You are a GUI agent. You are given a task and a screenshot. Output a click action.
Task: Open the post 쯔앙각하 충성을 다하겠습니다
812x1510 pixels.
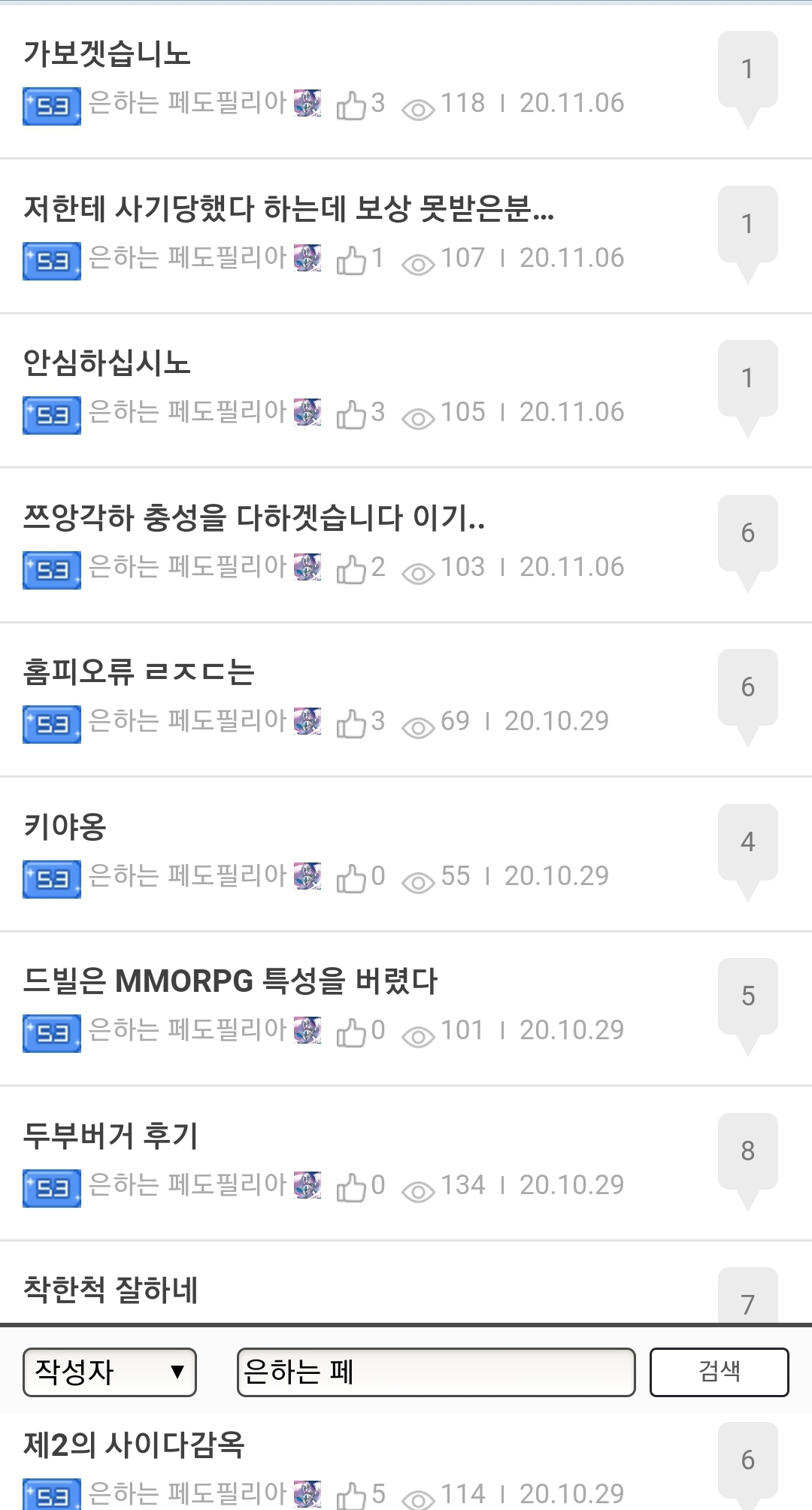(253, 517)
